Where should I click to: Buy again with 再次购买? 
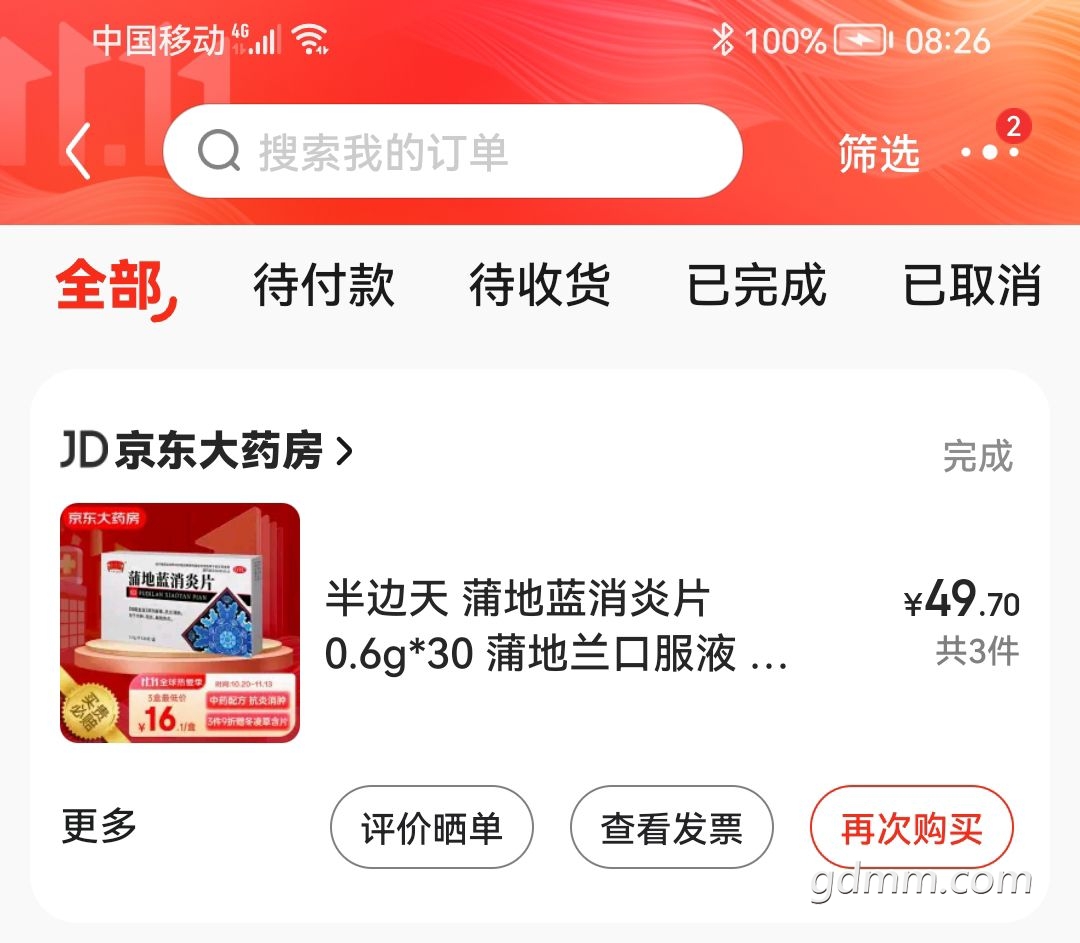(x=911, y=828)
